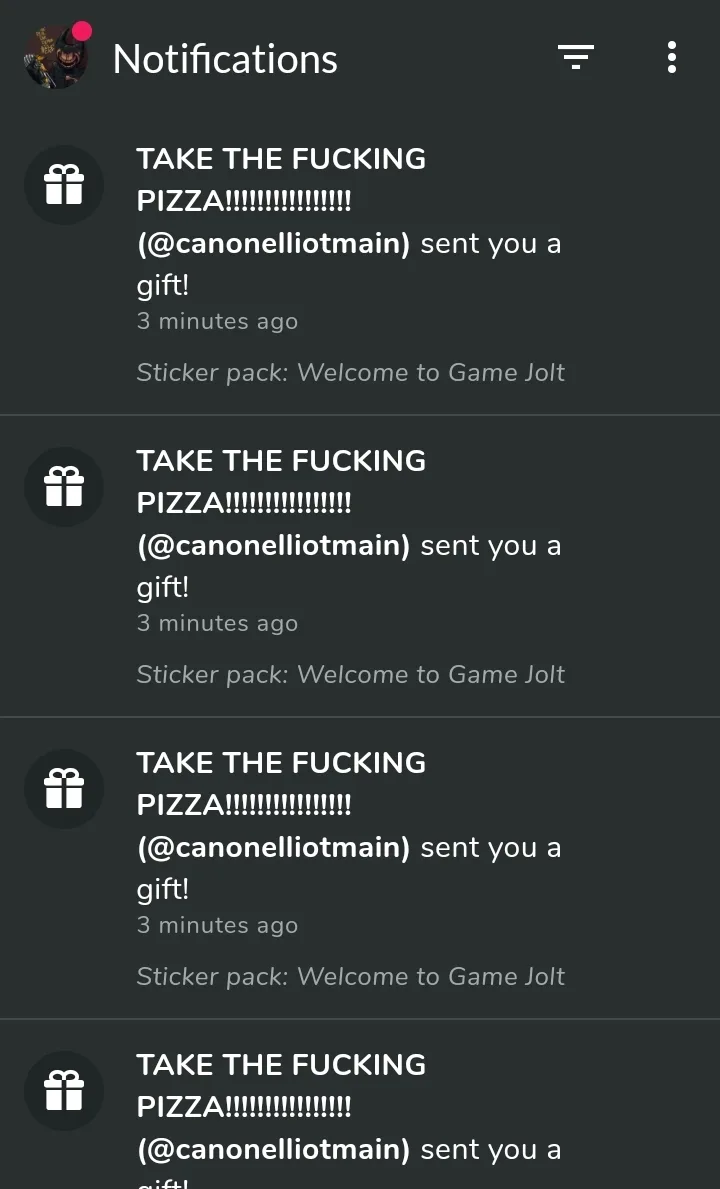Open the notifications filter
The width and height of the screenshot is (720, 1189).
tap(576, 57)
